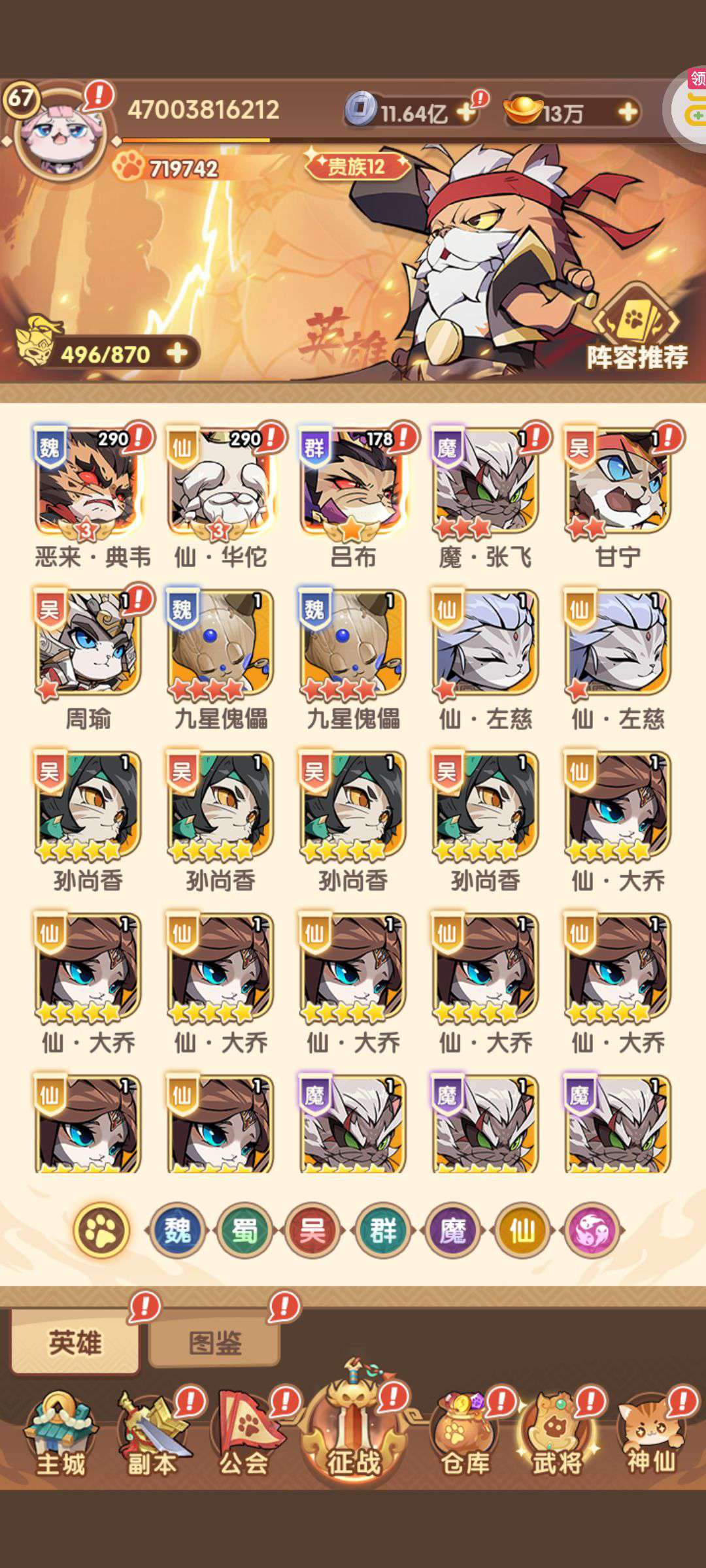The height and width of the screenshot is (1568, 706).
Task: Go to 主城 main city
Action: [60, 1436]
